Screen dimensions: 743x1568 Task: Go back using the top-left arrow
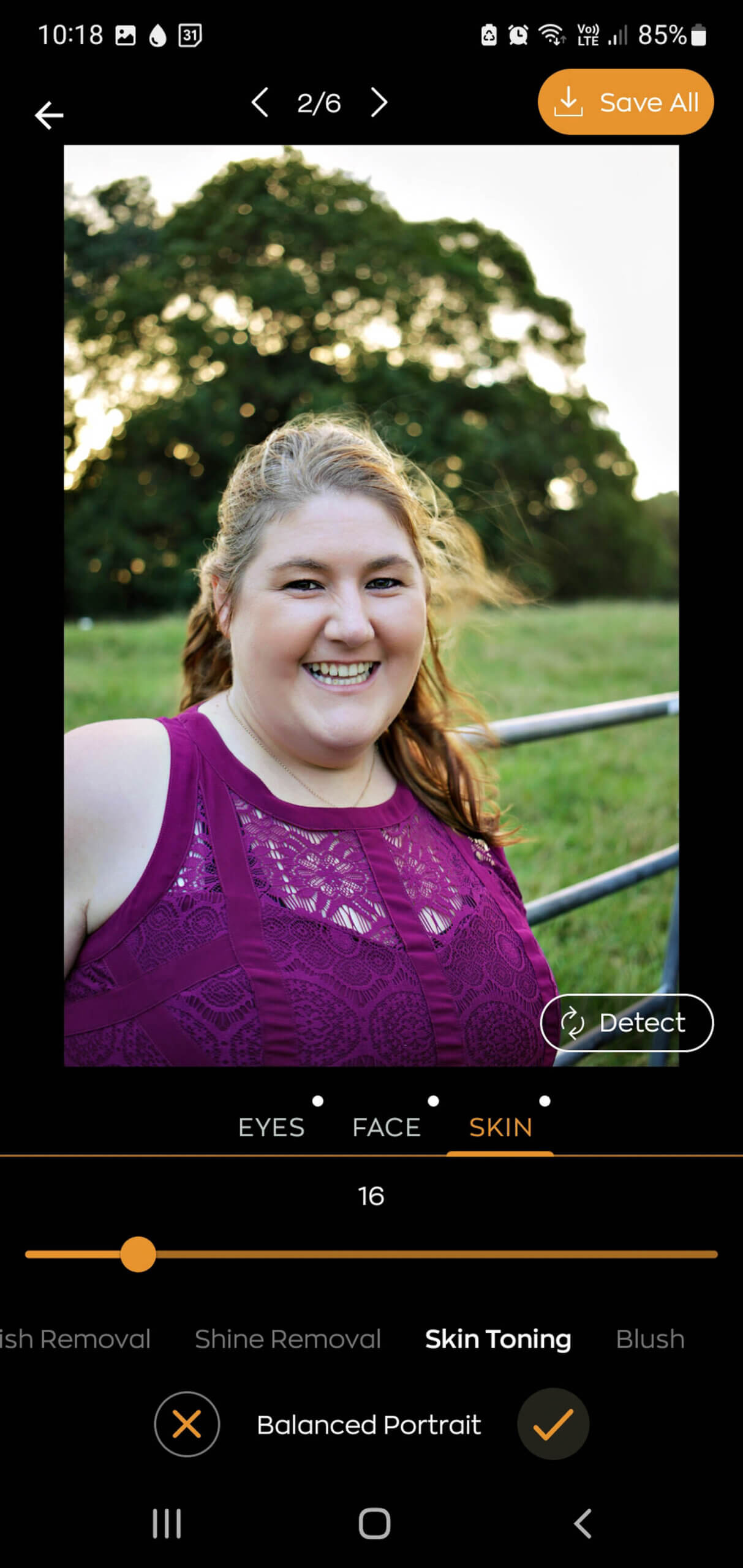[49, 115]
